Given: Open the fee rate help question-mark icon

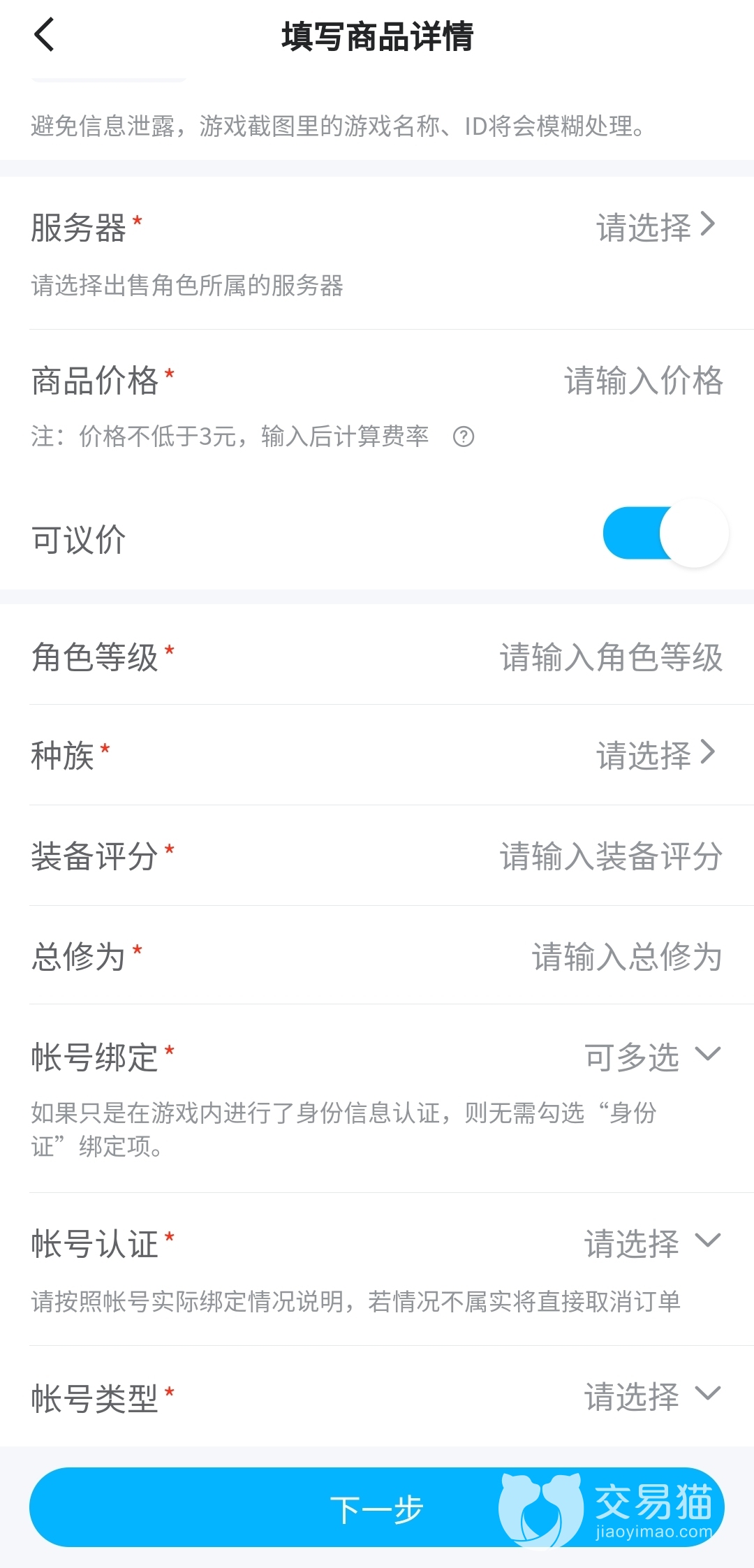Looking at the screenshot, I should click(x=464, y=437).
